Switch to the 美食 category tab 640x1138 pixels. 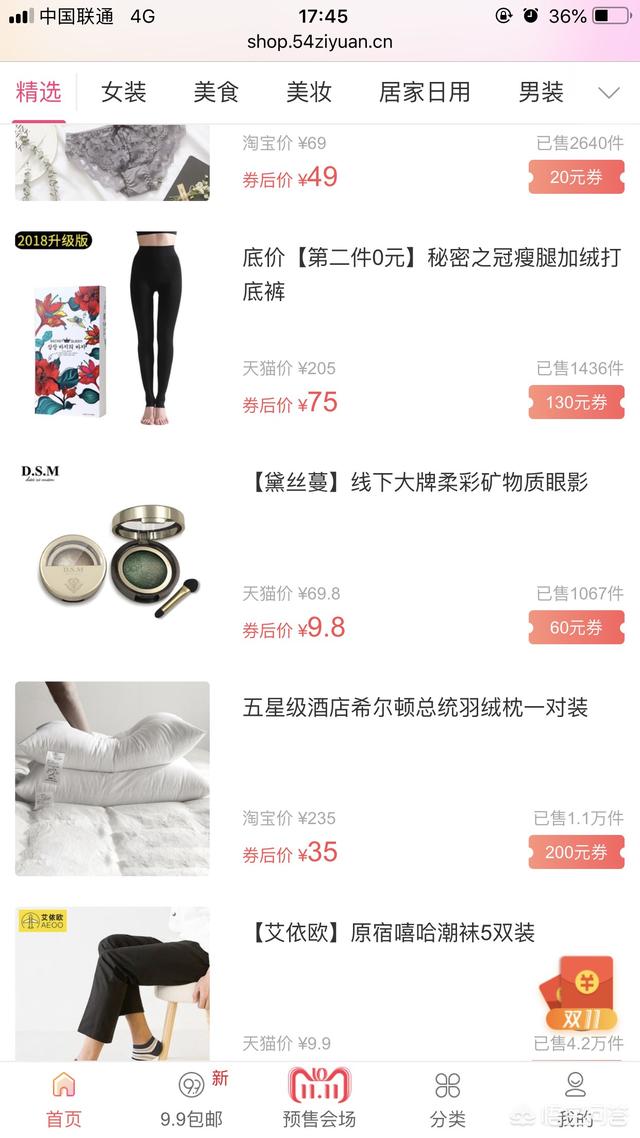click(x=216, y=93)
